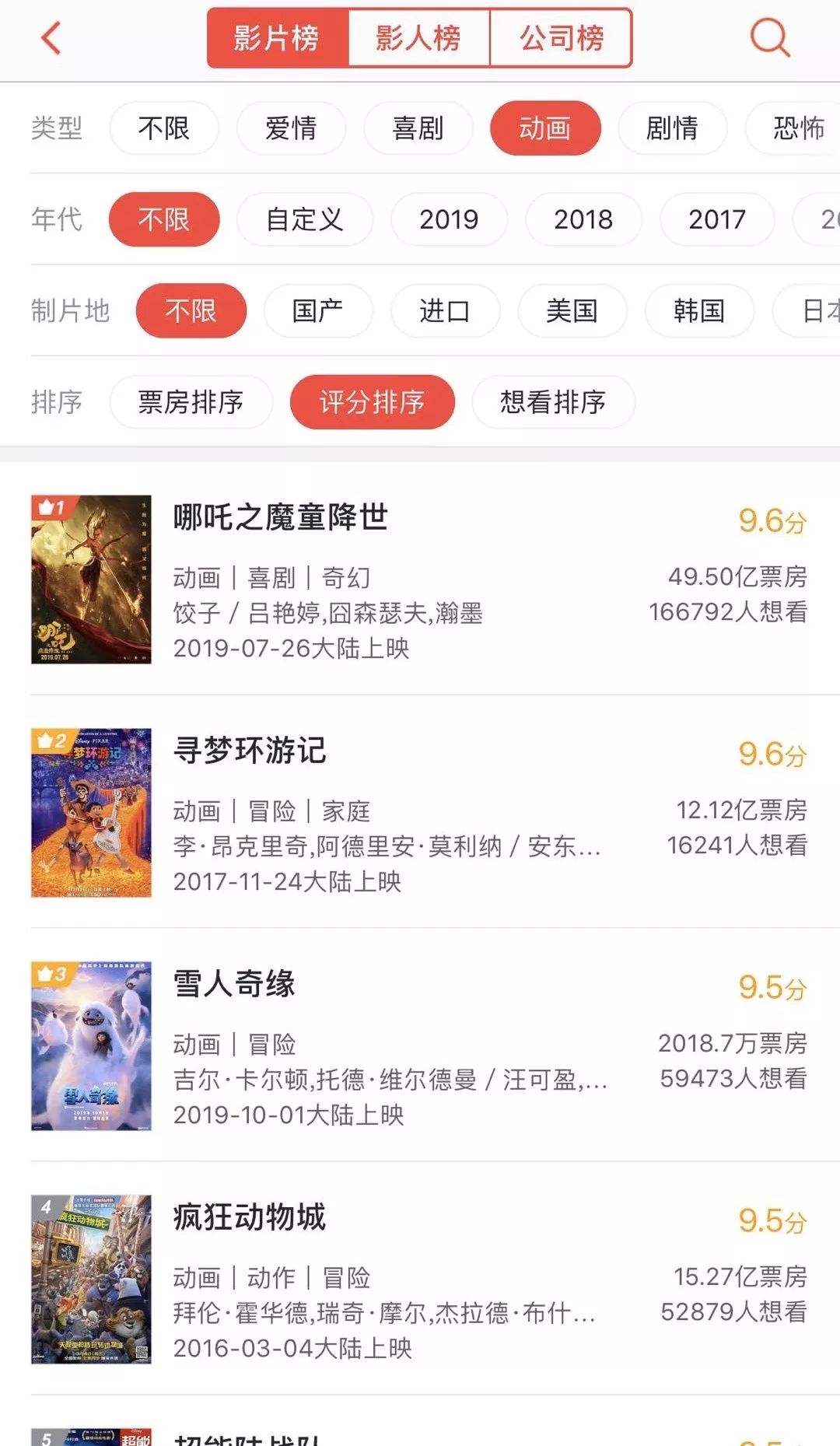Open the movie 哪吒之魔童降世
The image size is (840, 1446).
click(x=280, y=517)
